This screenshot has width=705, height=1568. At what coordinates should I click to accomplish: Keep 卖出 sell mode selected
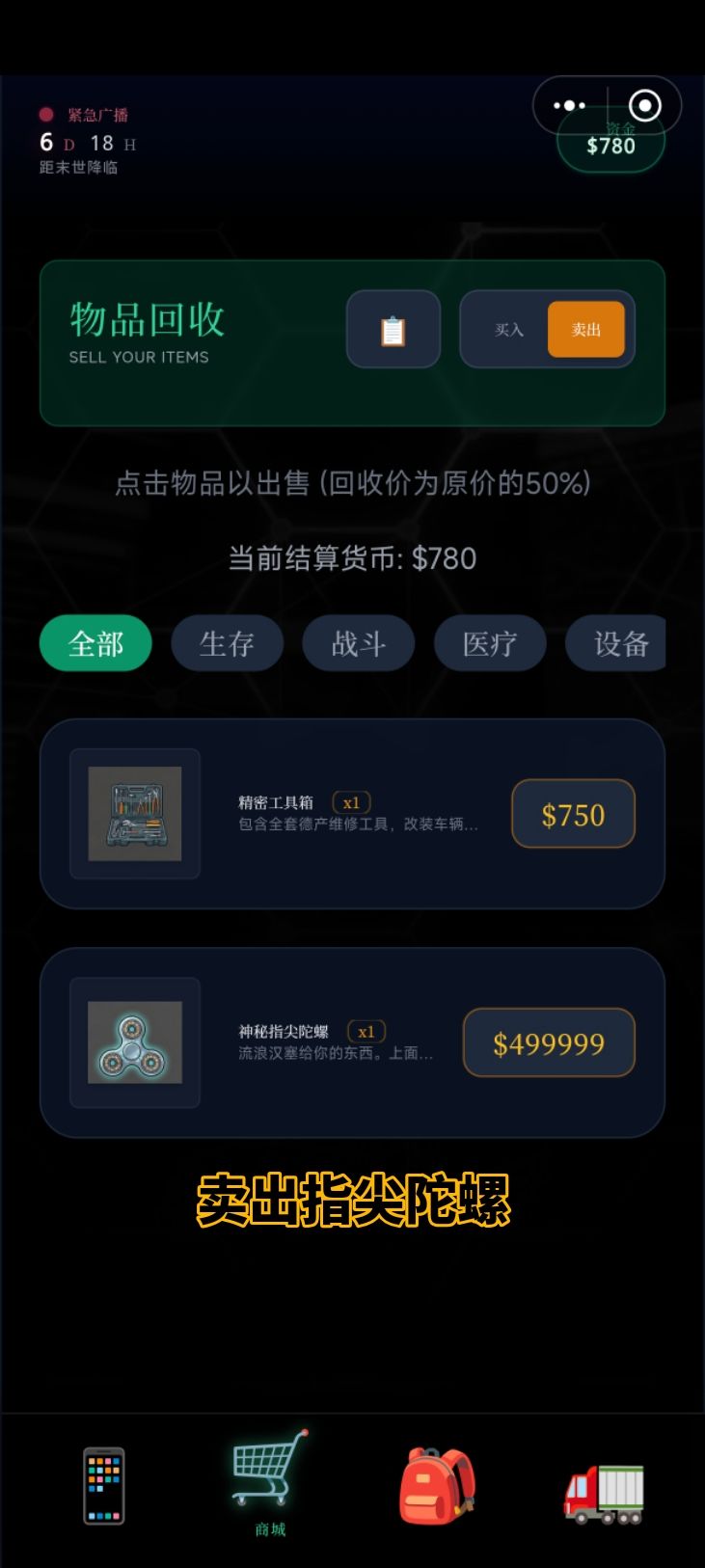tap(586, 330)
